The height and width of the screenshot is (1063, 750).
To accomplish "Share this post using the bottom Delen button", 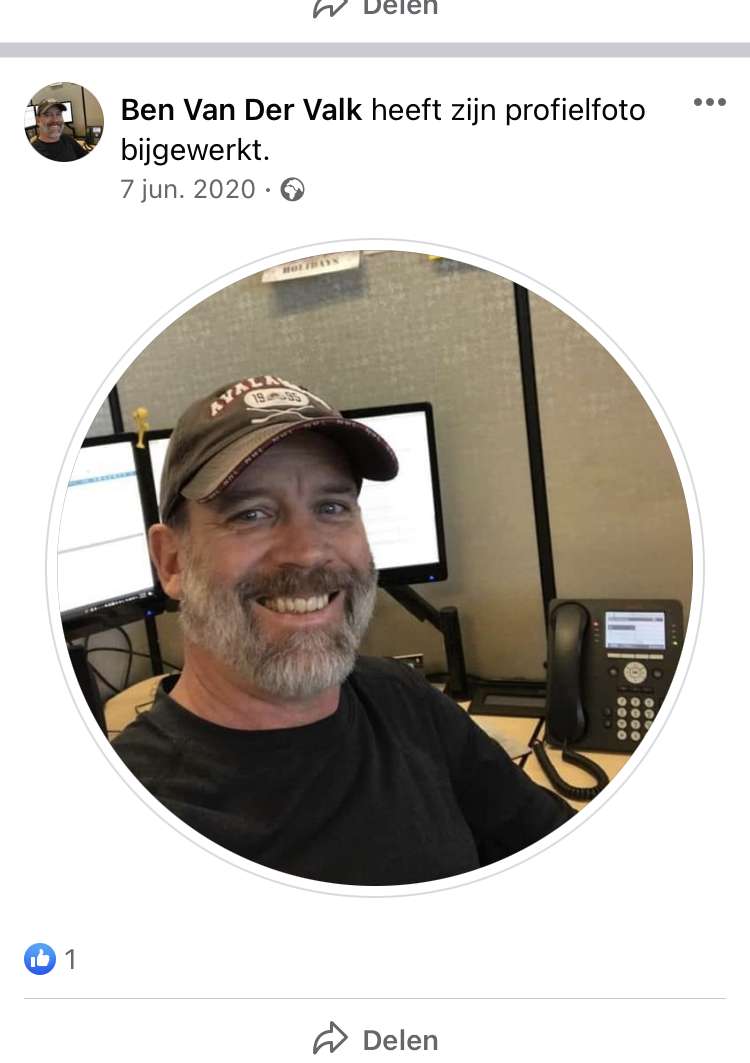I will (375, 1039).
